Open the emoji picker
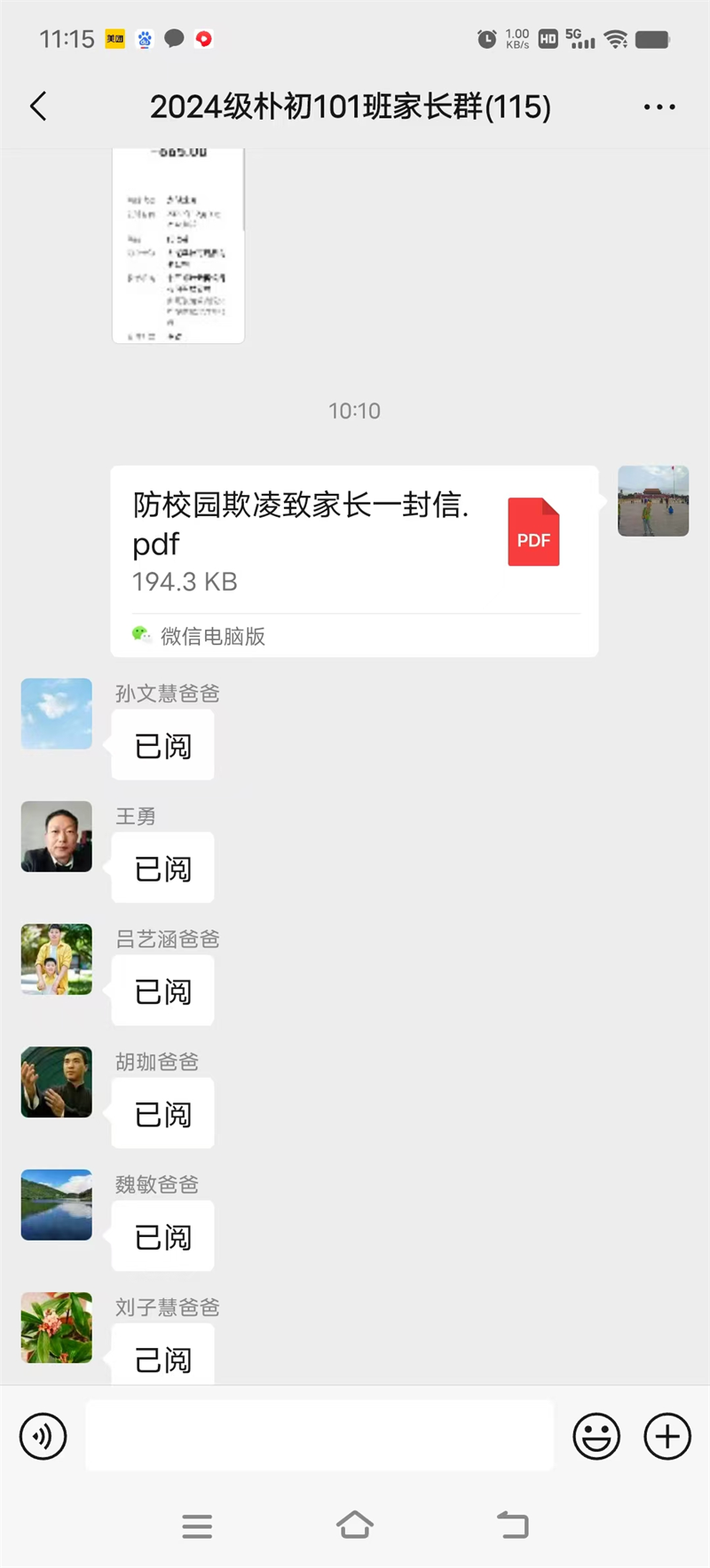Screen dimensions: 710x1568 (596, 1436)
